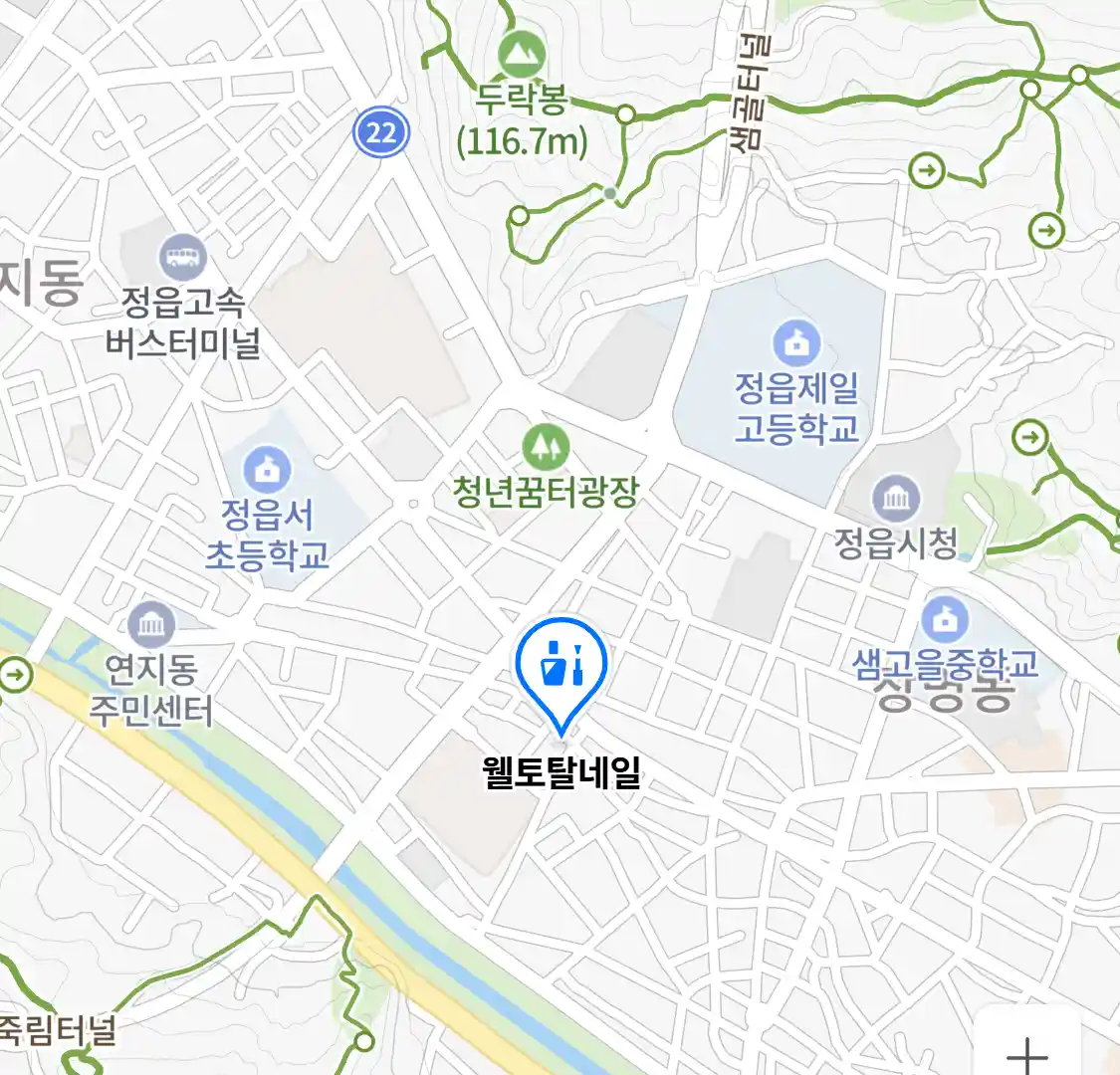The height and width of the screenshot is (1075, 1120).
Task: Open the 청년꿈터광장 park marker
Action: [x=545, y=447]
